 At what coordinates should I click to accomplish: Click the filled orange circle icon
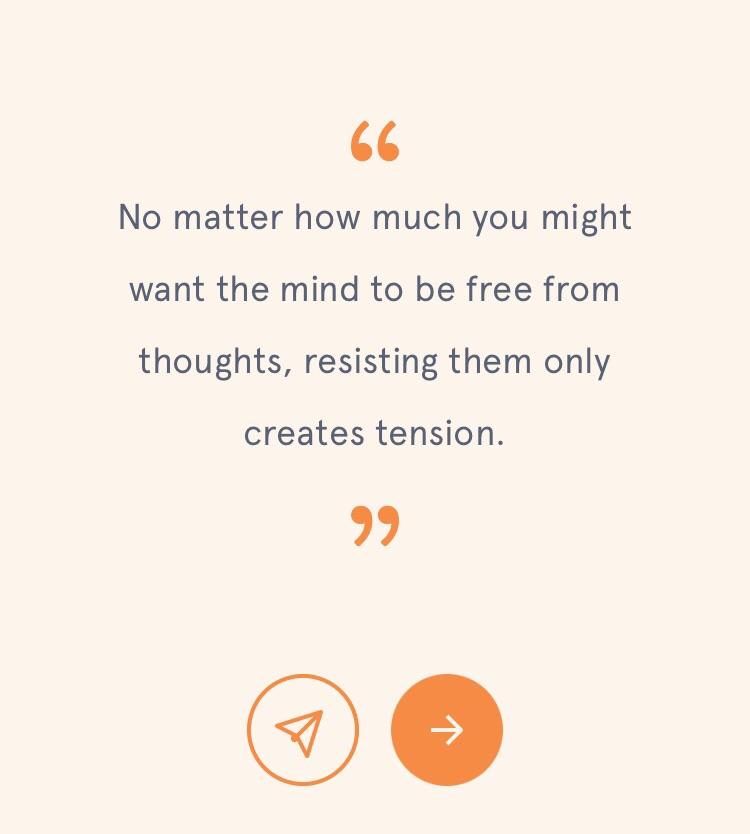pyautogui.click(x=446, y=728)
